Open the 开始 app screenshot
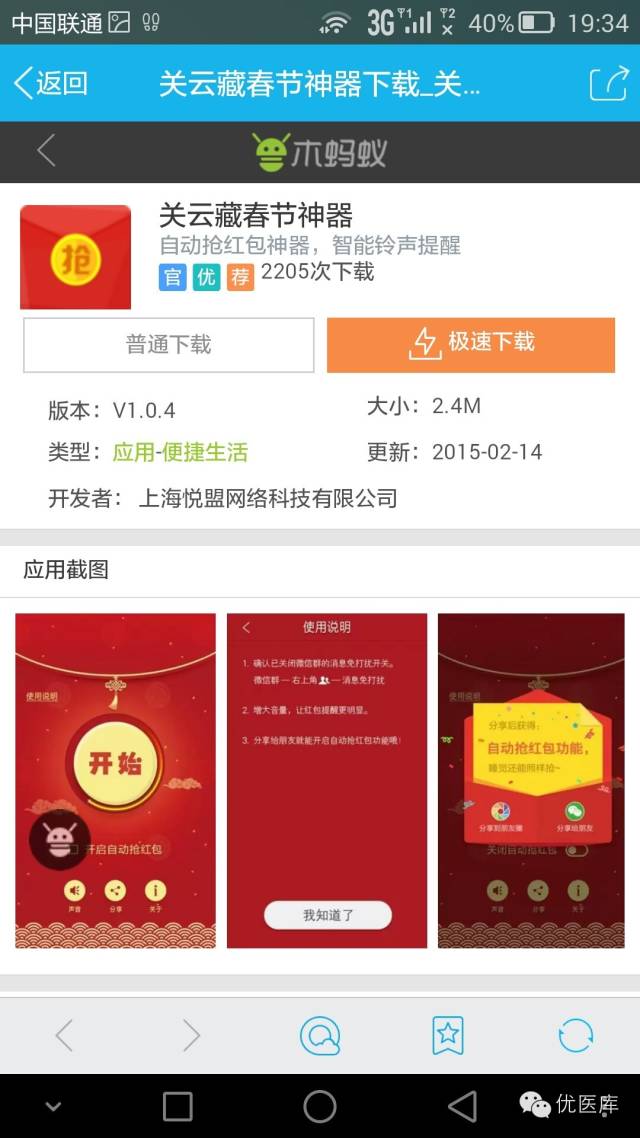 [115, 780]
